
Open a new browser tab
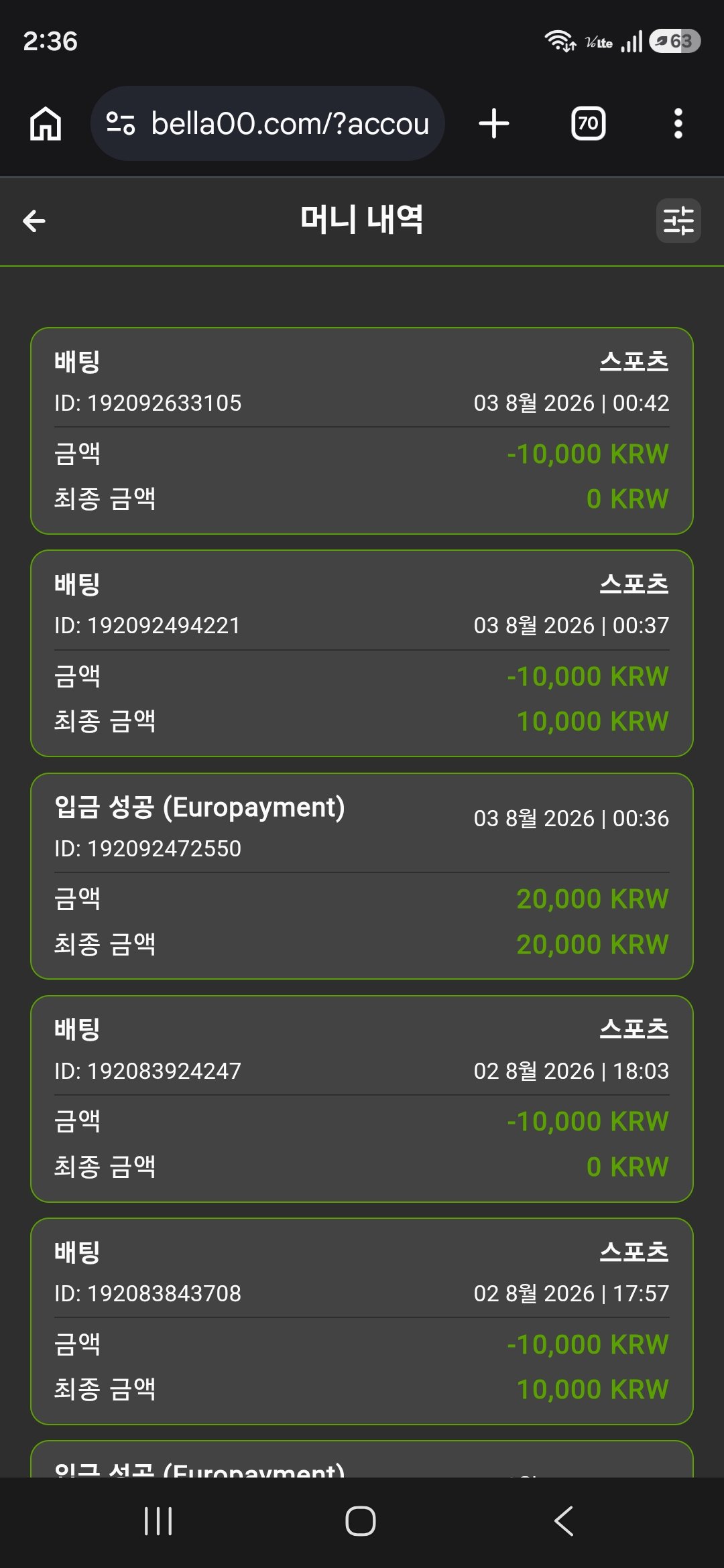pos(494,123)
